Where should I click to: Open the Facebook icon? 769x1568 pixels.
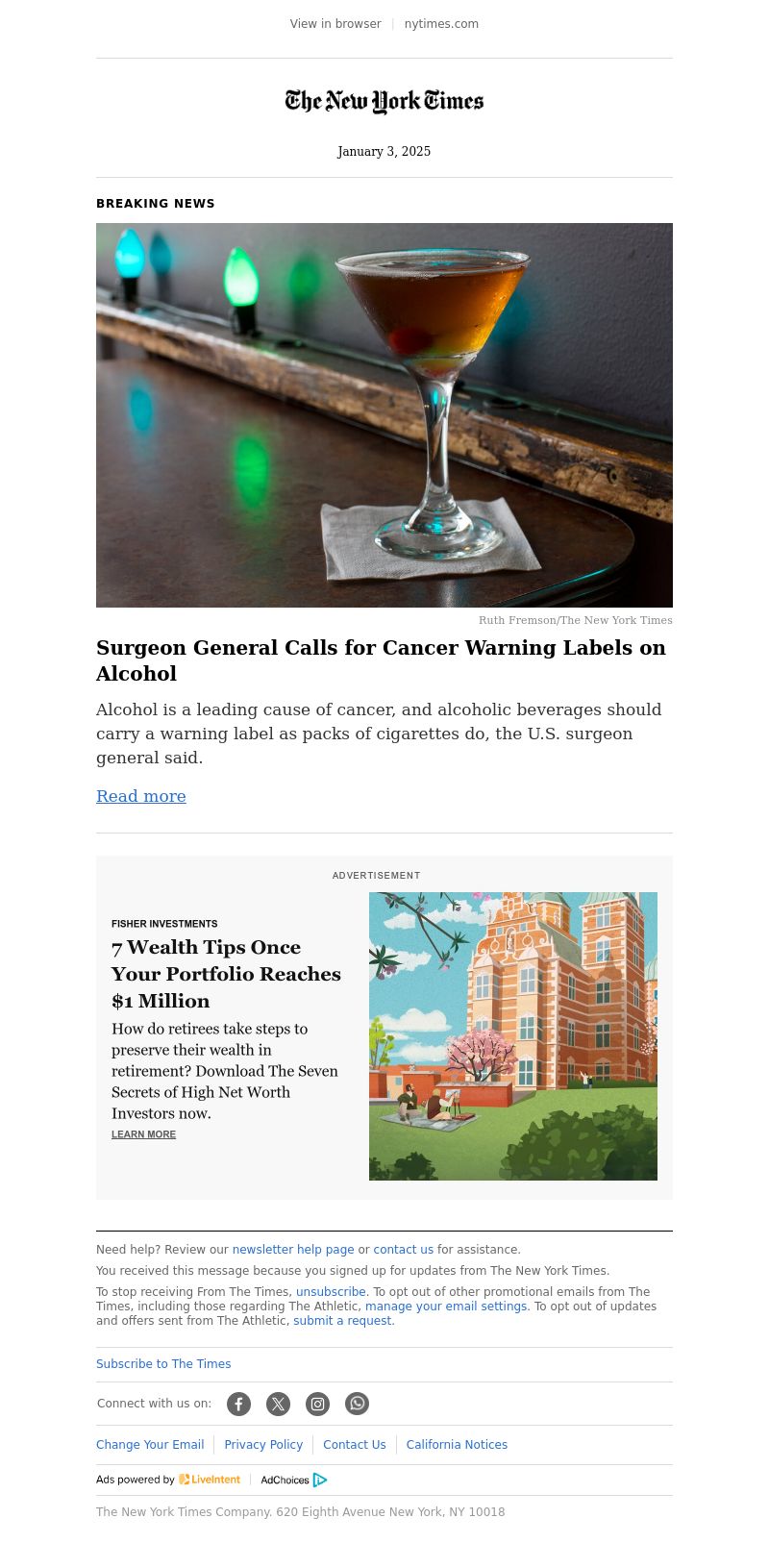[x=238, y=1404]
